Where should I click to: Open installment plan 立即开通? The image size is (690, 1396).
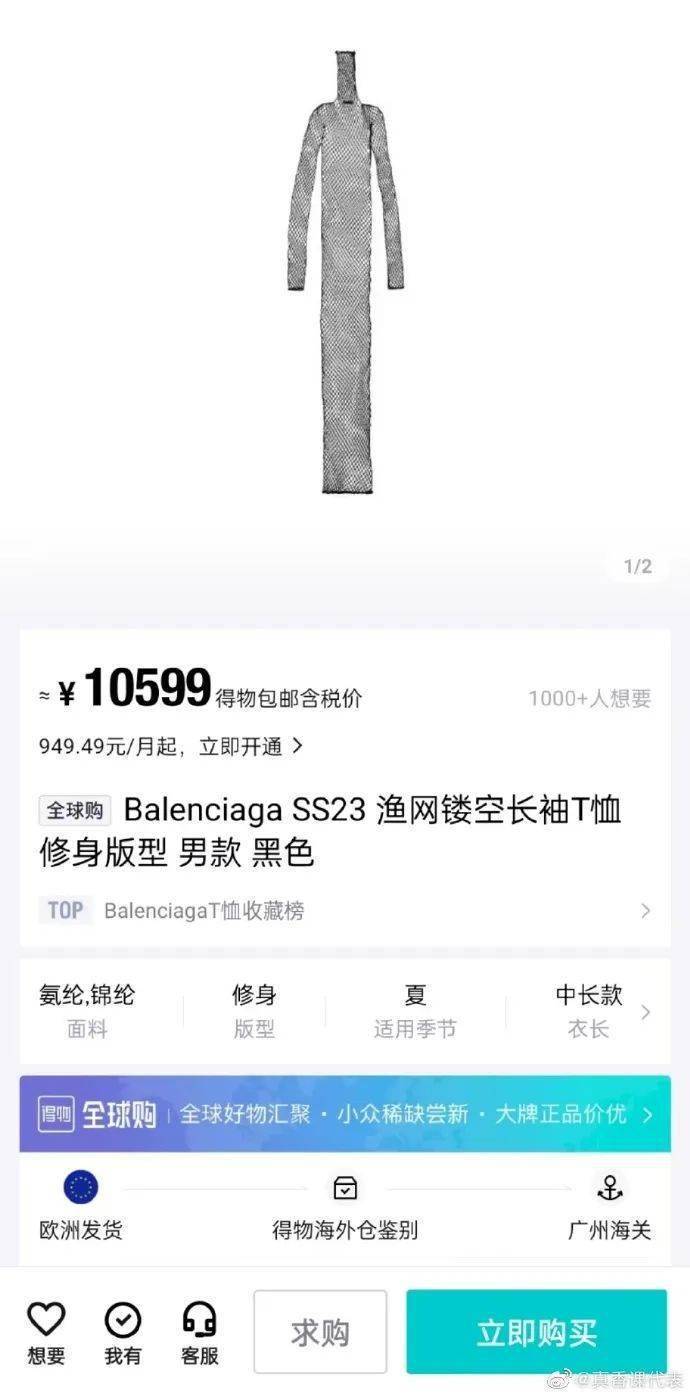[x=250, y=746]
